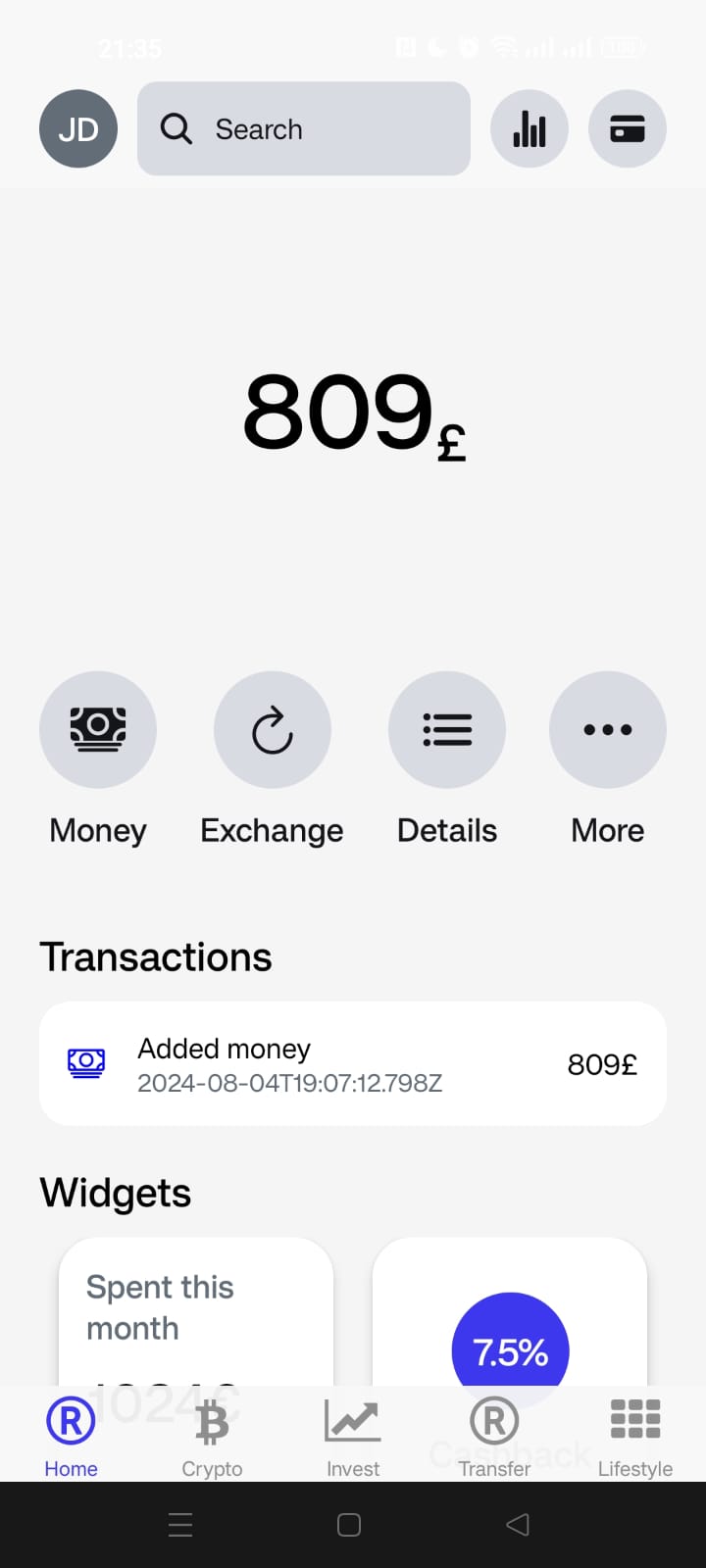The width and height of the screenshot is (706, 1568).
Task: View account Details
Action: [x=447, y=730]
